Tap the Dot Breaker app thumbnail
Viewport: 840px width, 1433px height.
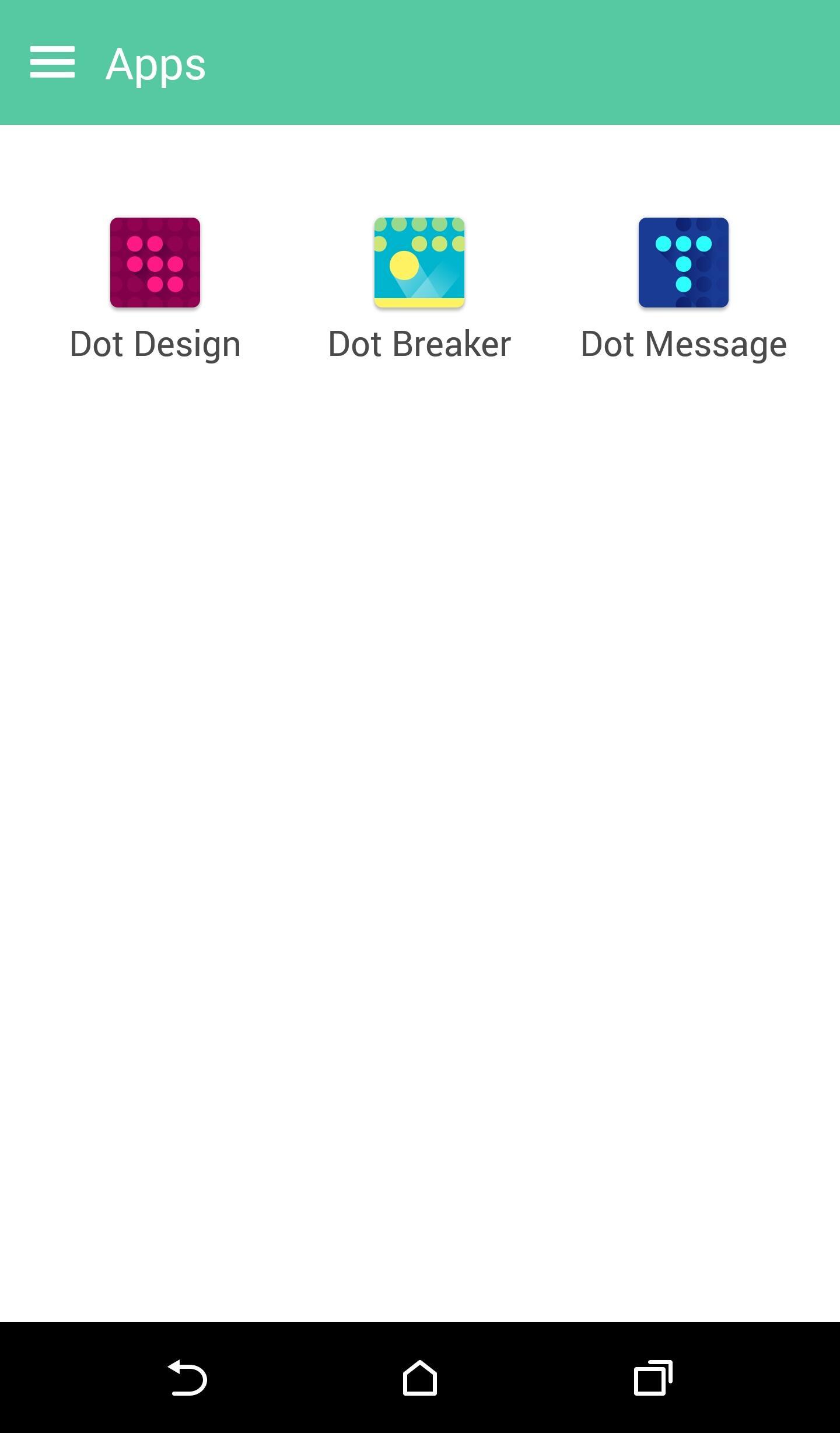pos(419,263)
